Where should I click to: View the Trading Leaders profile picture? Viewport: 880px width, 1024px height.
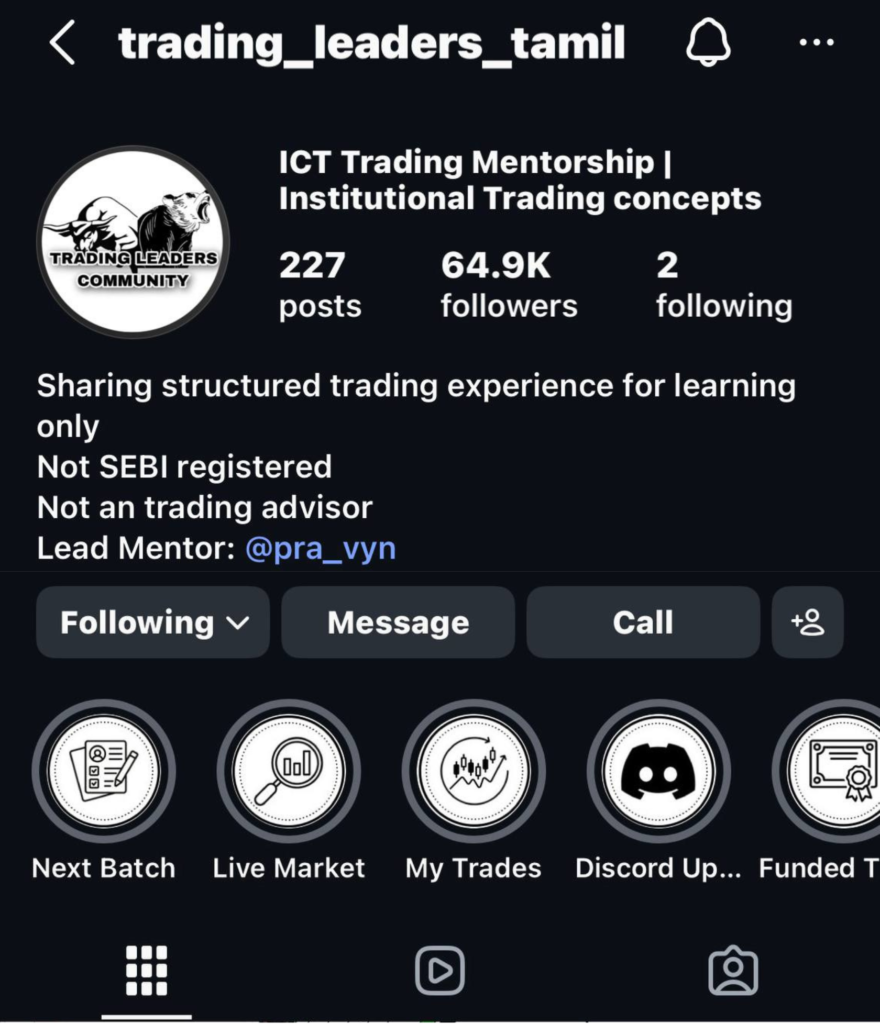click(133, 242)
